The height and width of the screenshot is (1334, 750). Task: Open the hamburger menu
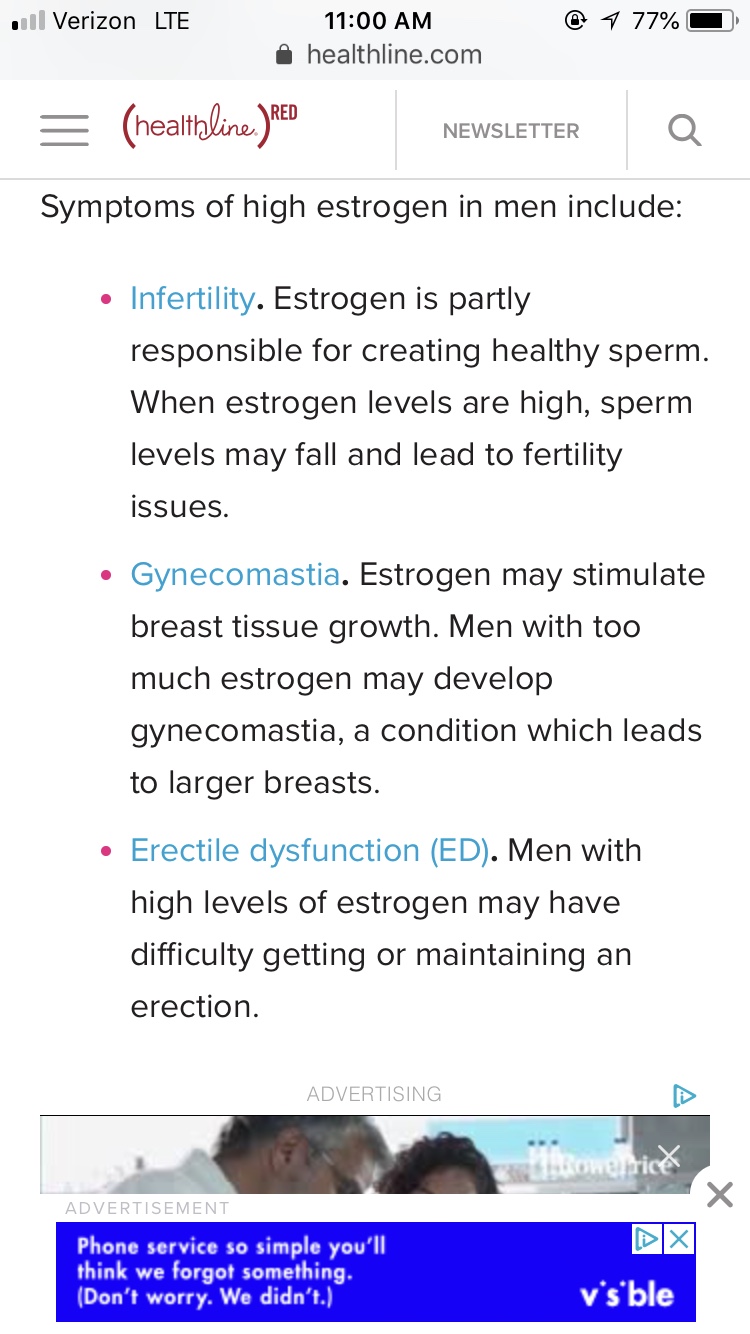point(64,131)
